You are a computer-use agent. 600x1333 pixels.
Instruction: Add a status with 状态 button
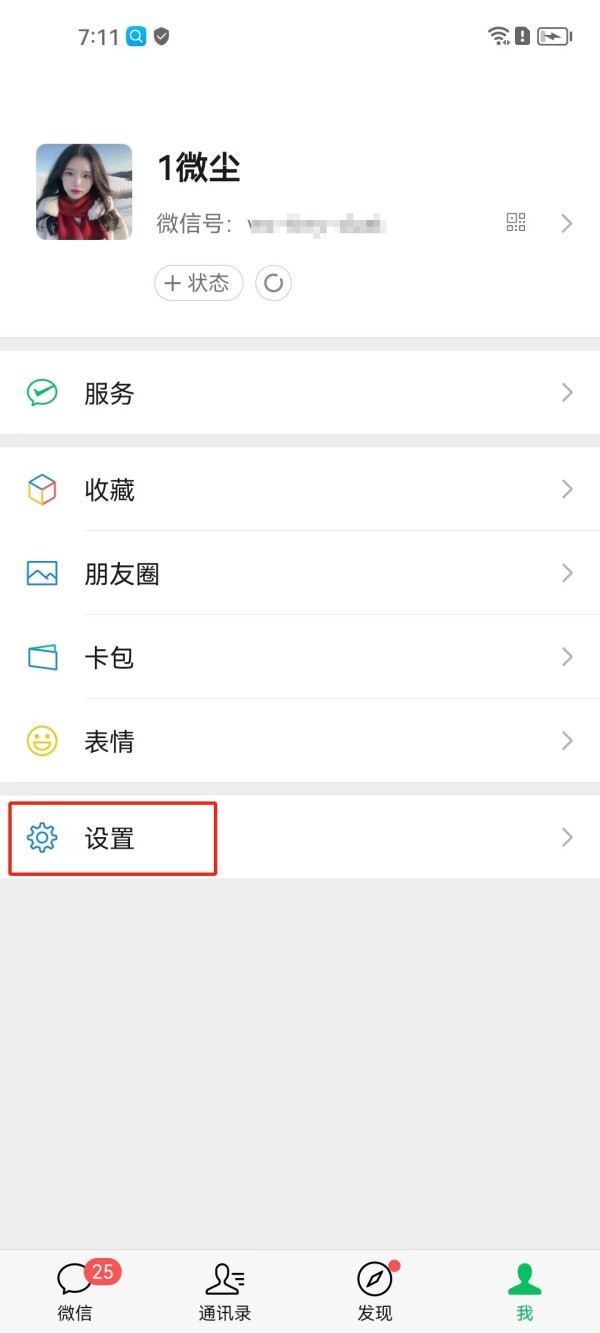click(x=199, y=283)
